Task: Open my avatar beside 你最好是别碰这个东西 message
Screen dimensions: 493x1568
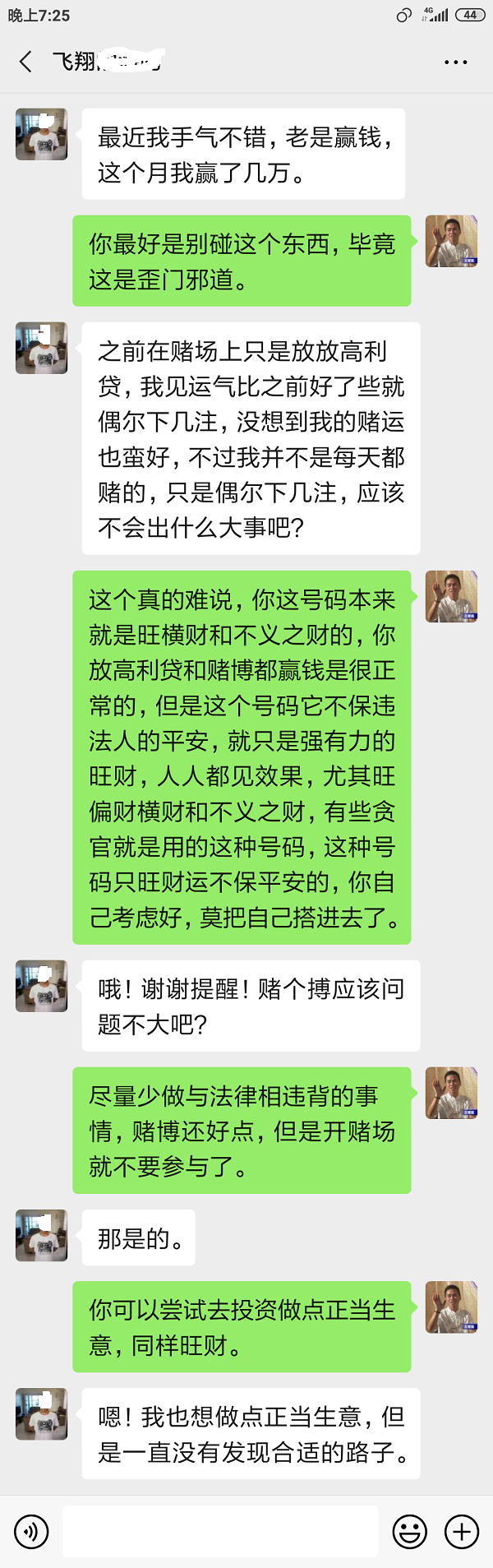Action: pyautogui.click(x=451, y=242)
